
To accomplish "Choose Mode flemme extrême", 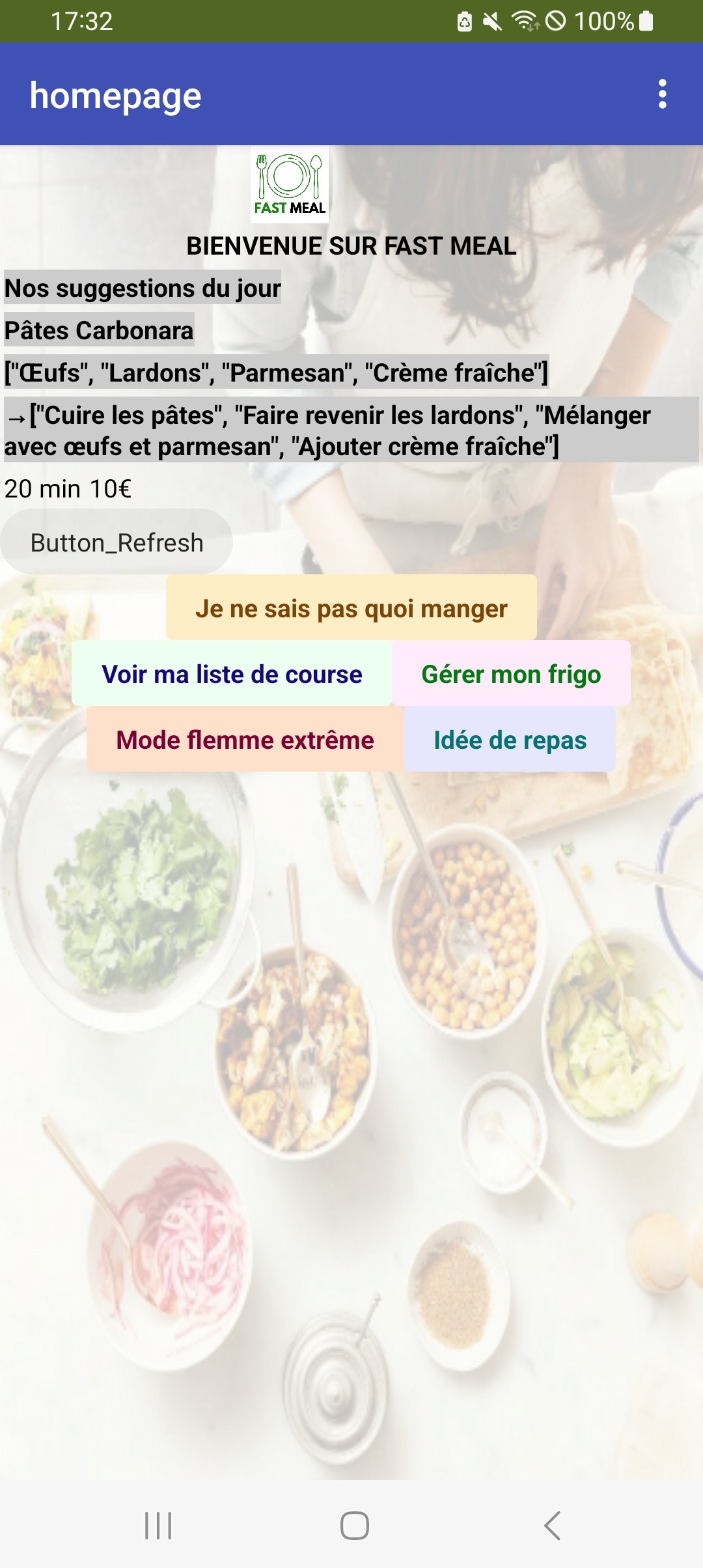I will (x=245, y=740).
